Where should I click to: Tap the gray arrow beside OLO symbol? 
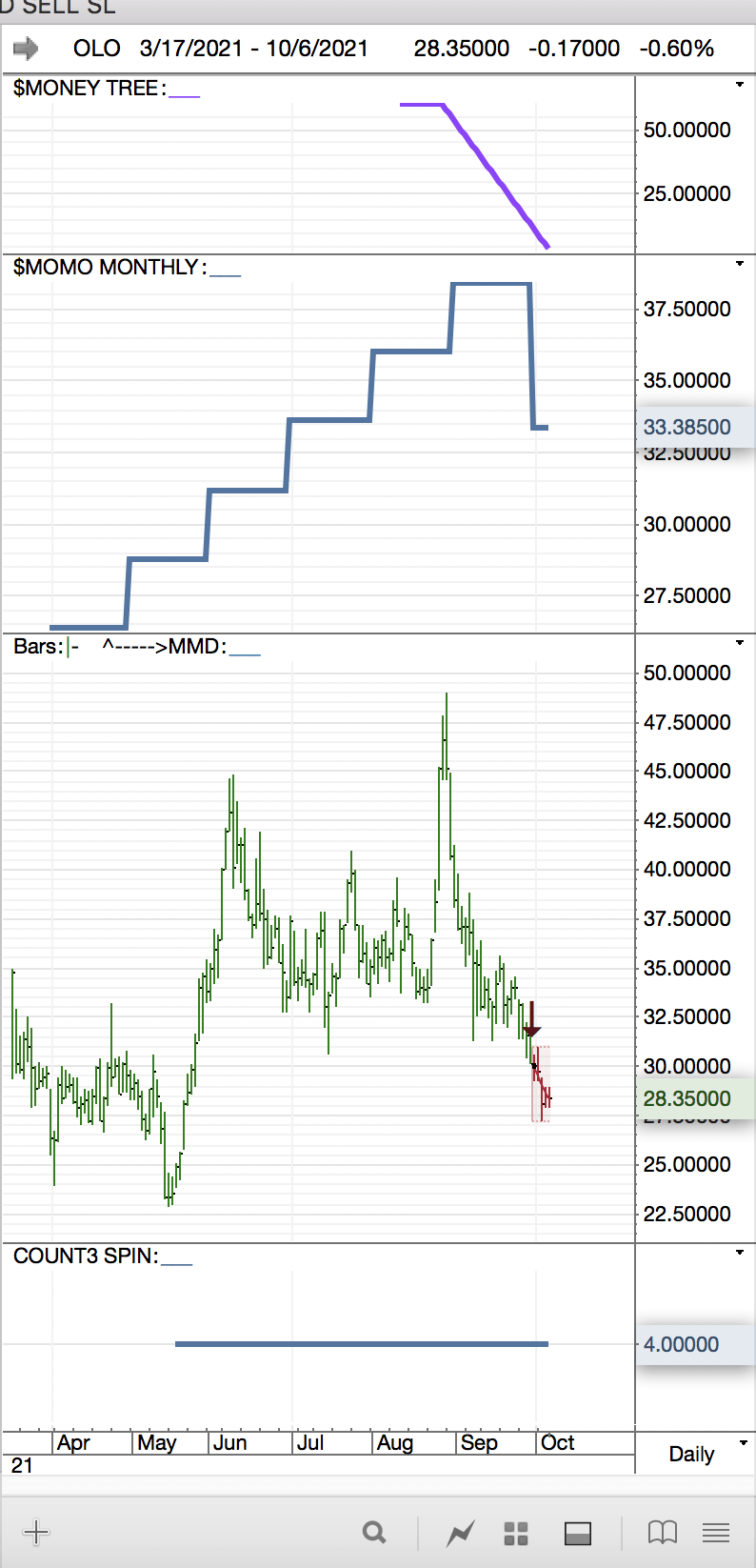coord(26,48)
